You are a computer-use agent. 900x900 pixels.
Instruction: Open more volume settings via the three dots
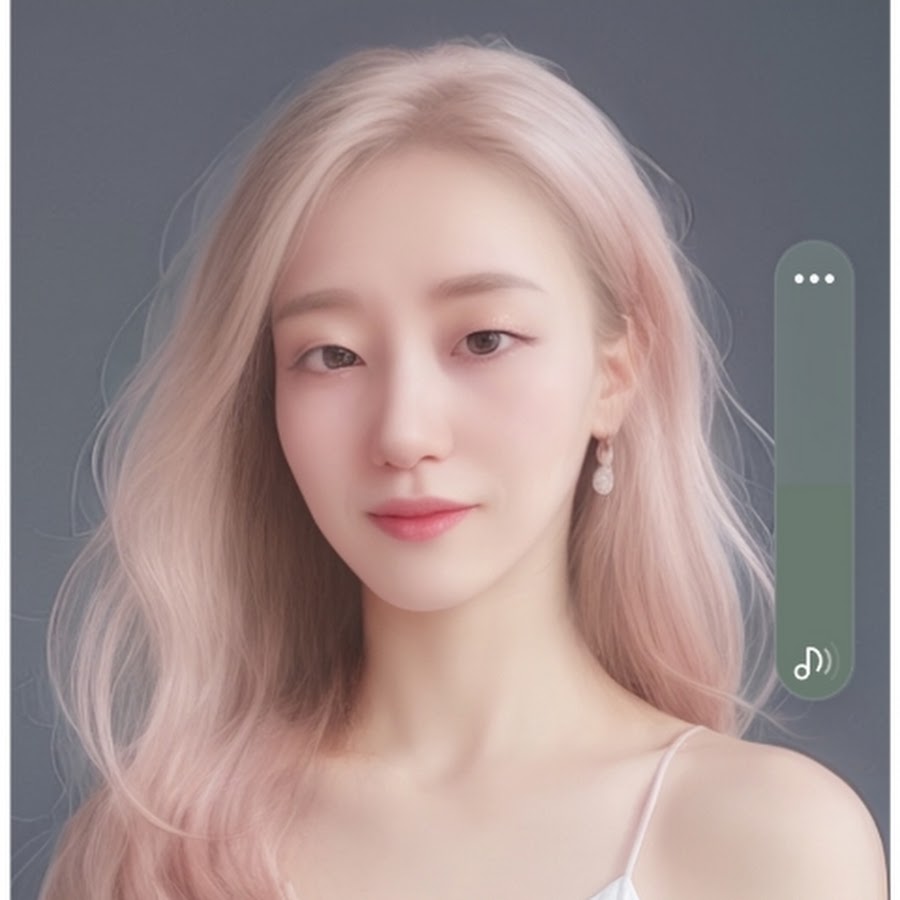pos(814,279)
